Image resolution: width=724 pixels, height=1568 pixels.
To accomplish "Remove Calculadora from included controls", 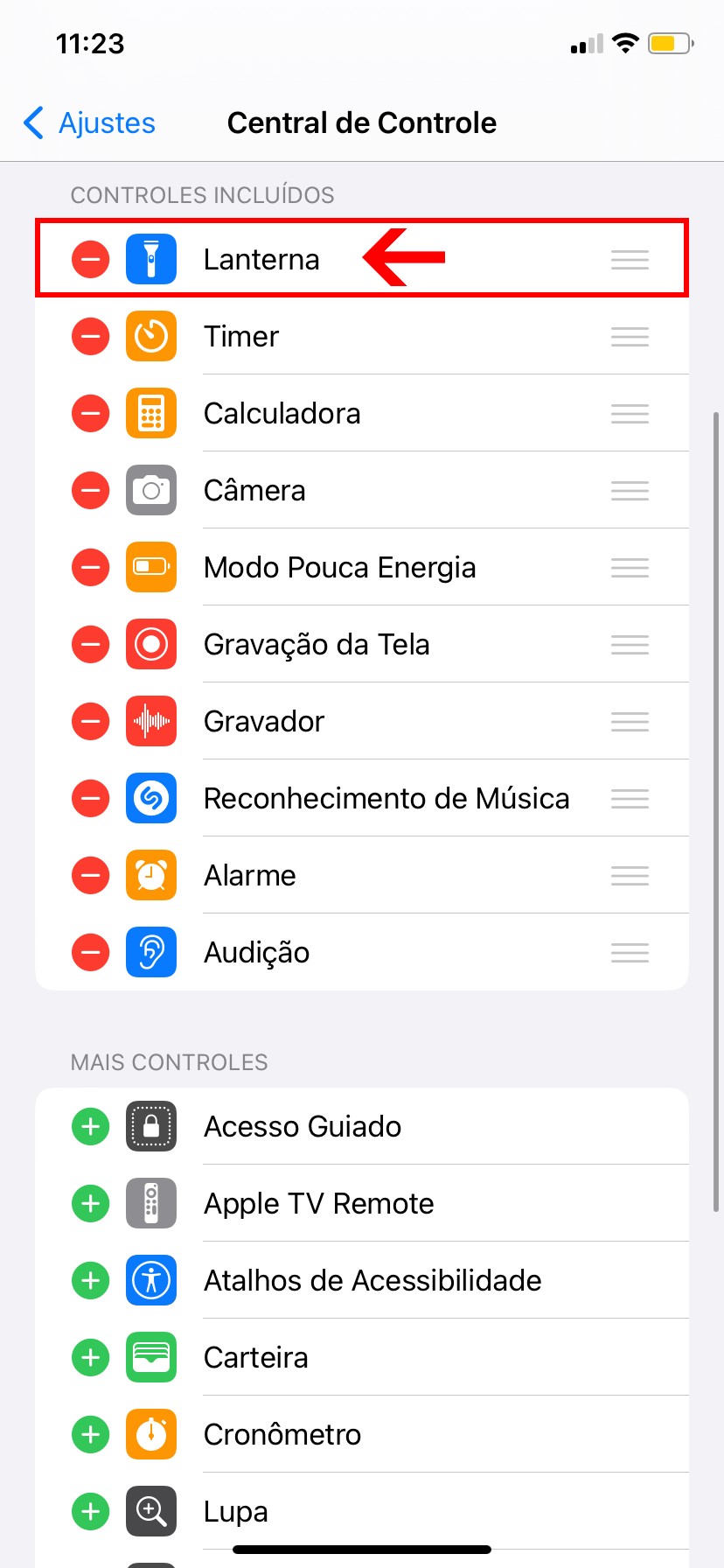I will [90, 414].
